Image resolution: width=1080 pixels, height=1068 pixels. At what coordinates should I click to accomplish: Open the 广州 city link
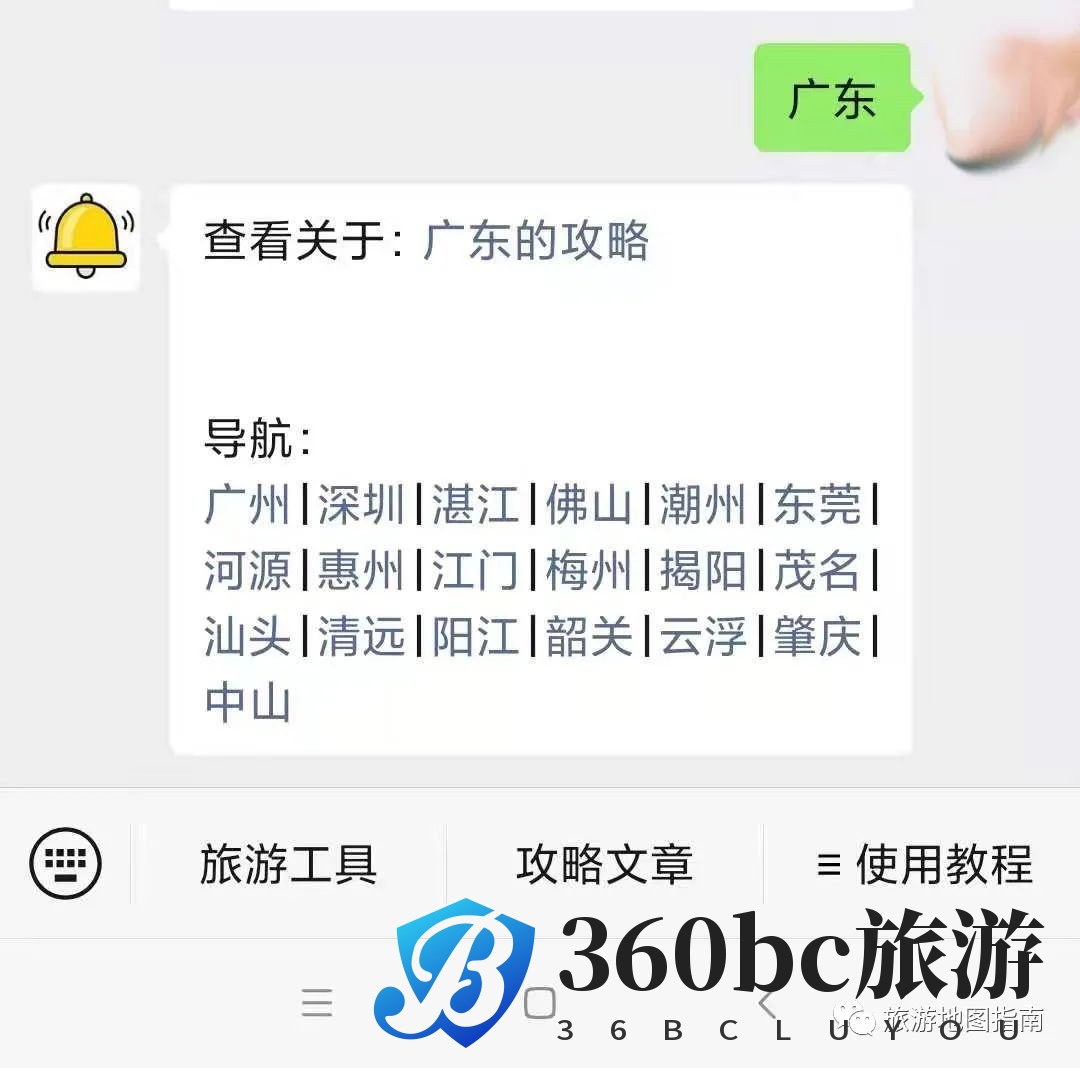247,504
